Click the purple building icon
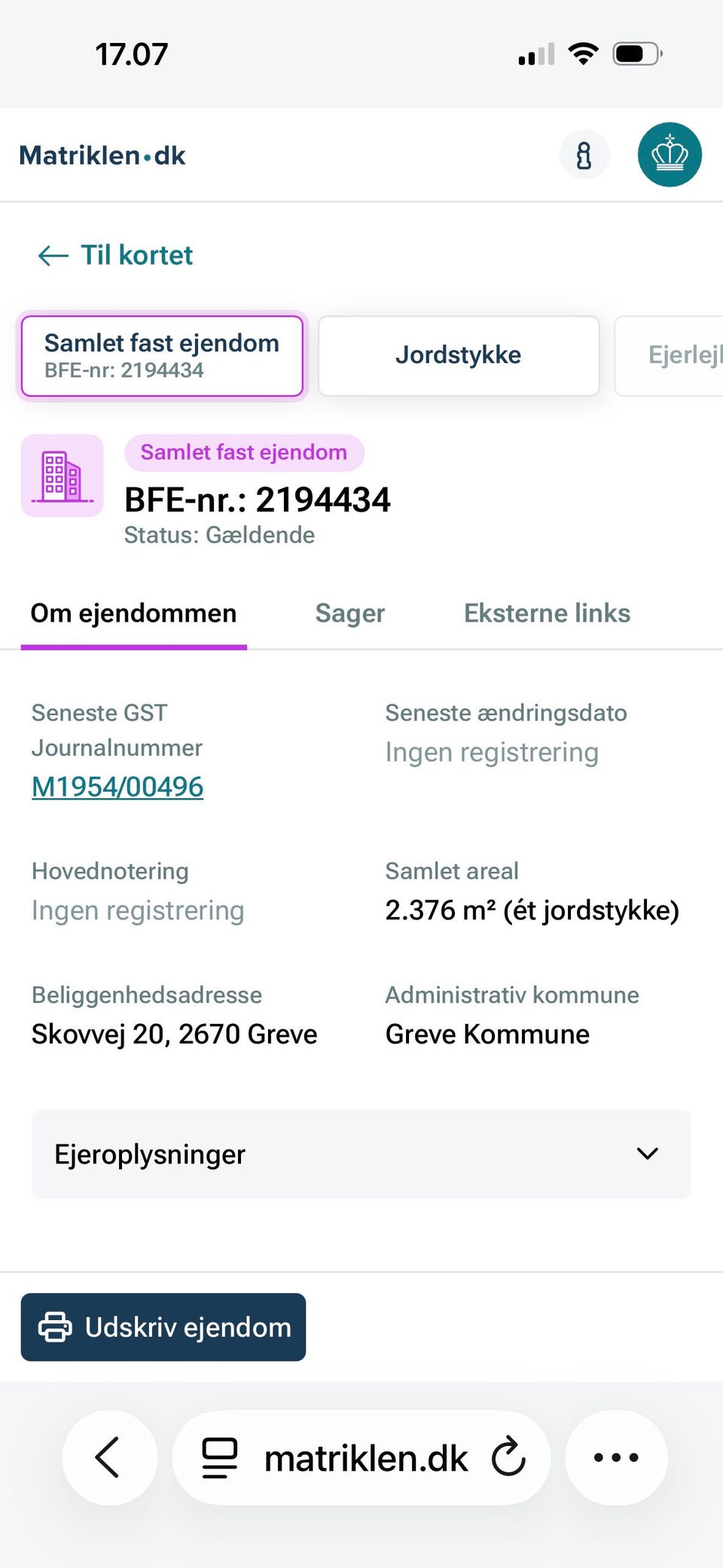723x1568 pixels. pyautogui.click(x=62, y=475)
